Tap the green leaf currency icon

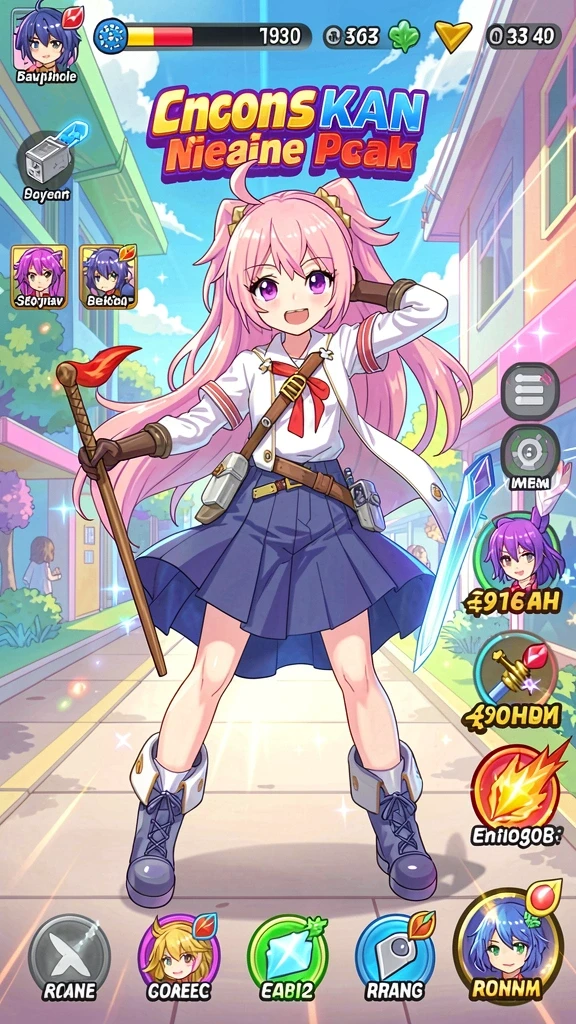(405, 37)
